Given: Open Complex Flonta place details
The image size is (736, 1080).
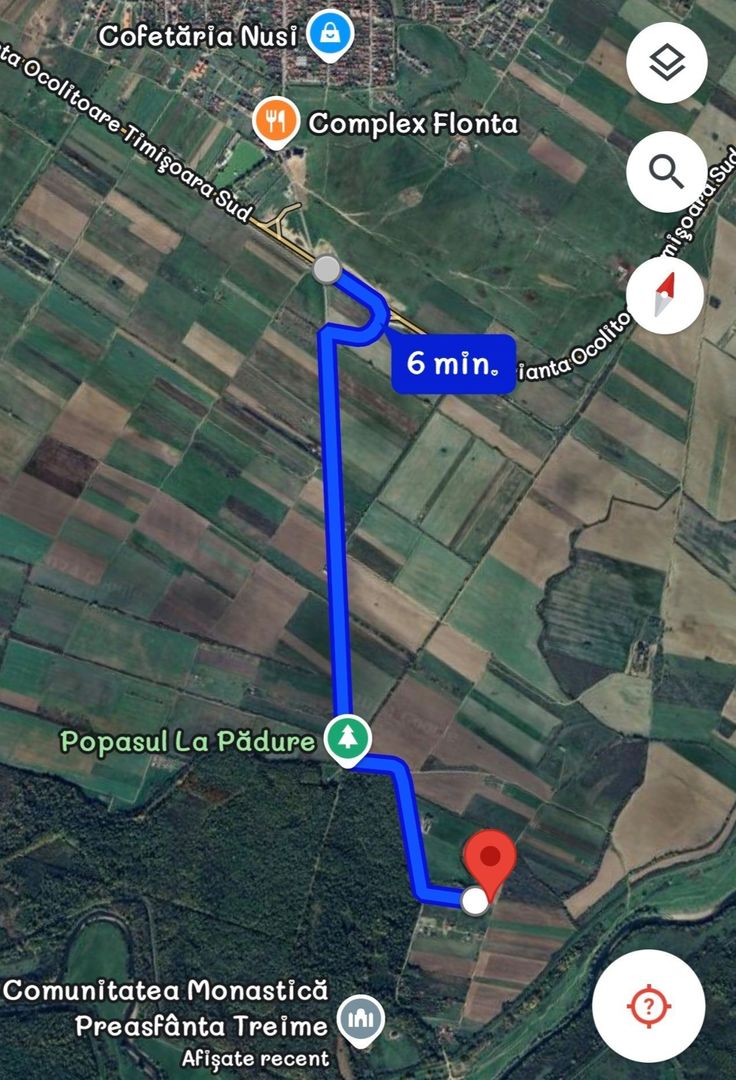Looking at the screenshot, I should (x=416, y=124).
